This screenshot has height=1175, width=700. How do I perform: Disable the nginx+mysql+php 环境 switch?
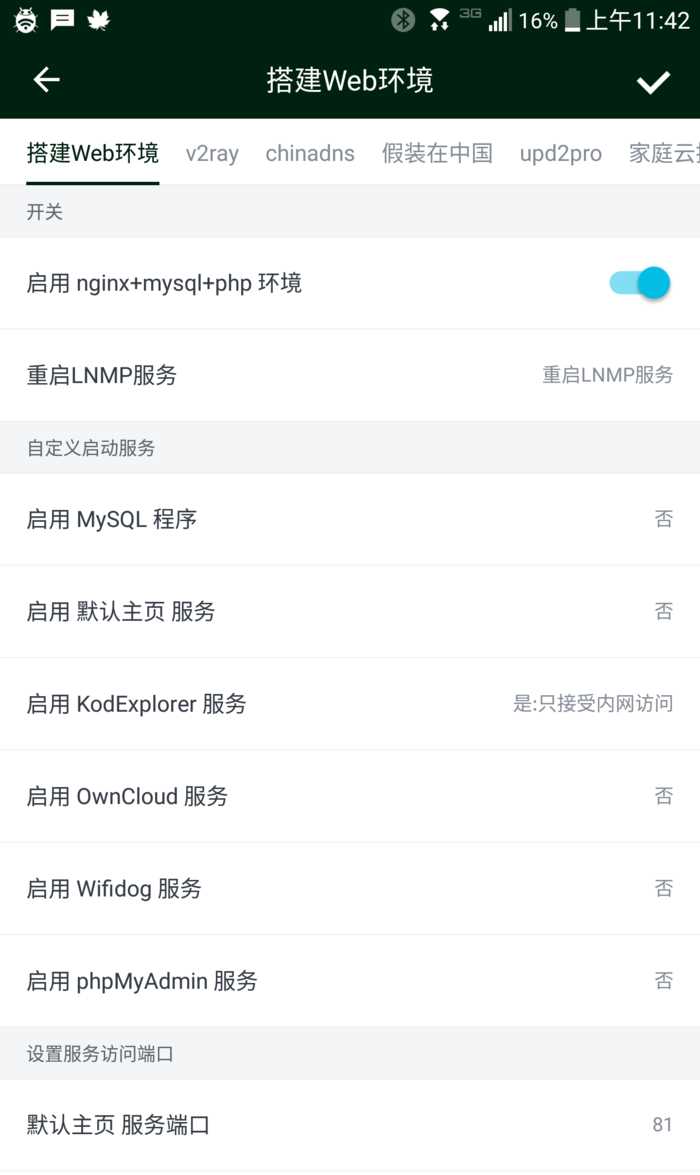639,284
